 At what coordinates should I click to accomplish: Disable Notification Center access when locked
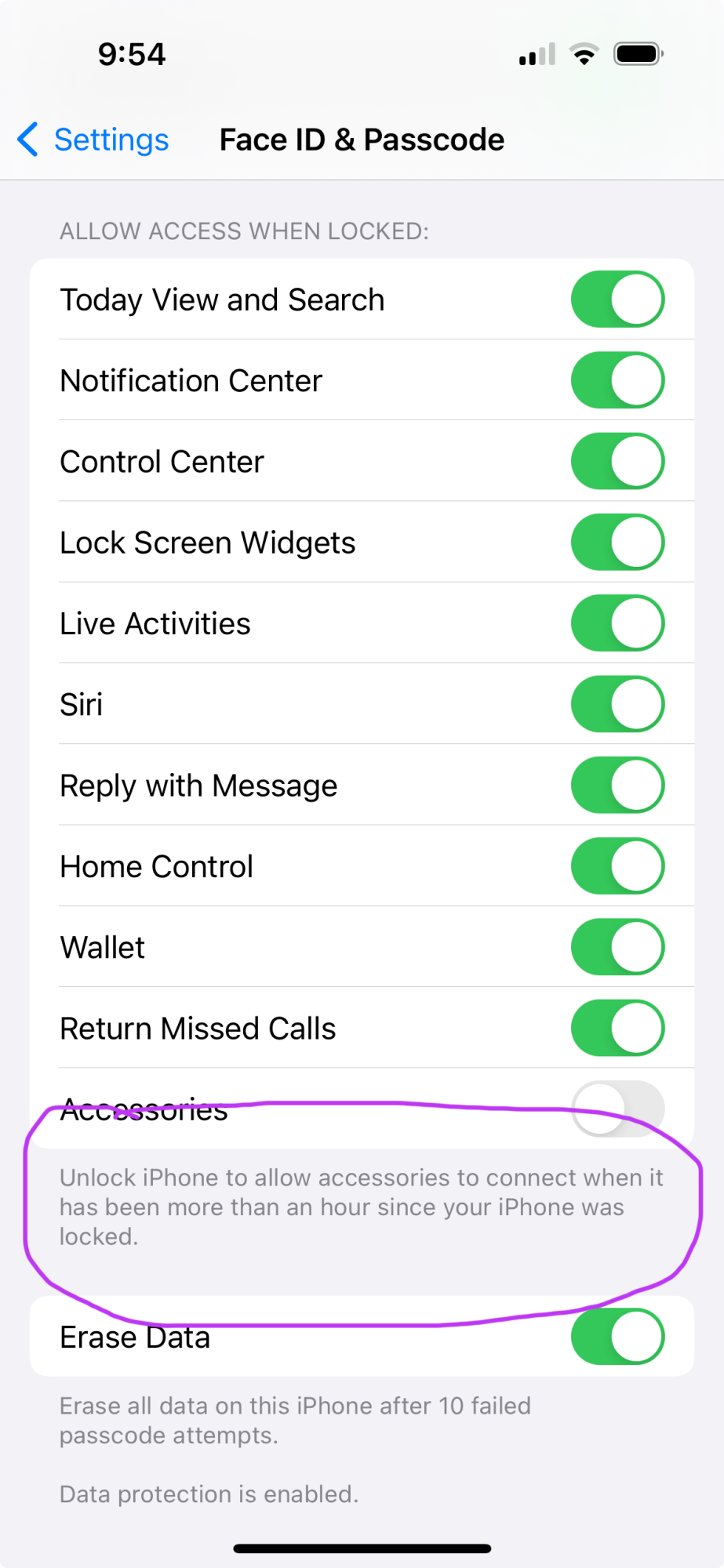tap(617, 380)
